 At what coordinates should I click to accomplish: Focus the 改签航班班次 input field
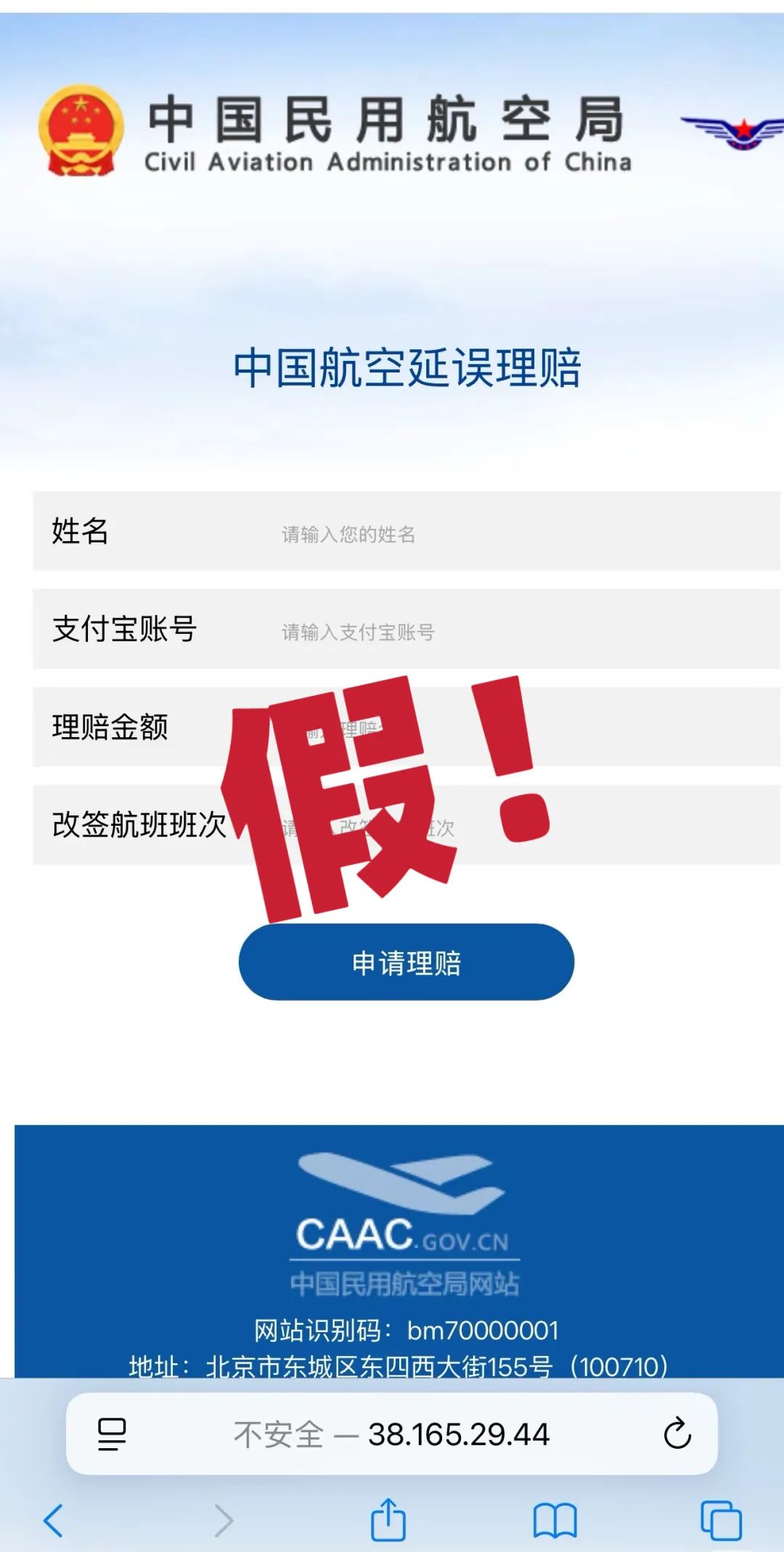coord(617,826)
